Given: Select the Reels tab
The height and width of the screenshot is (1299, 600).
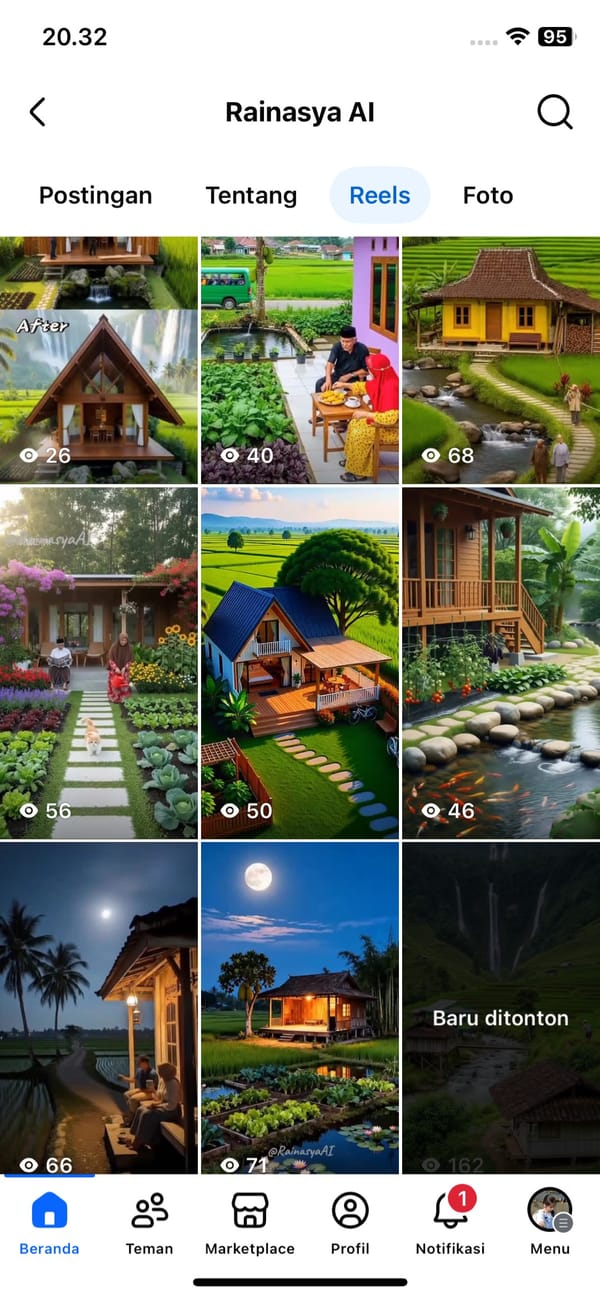Looking at the screenshot, I should pyautogui.click(x=379, y=195).
